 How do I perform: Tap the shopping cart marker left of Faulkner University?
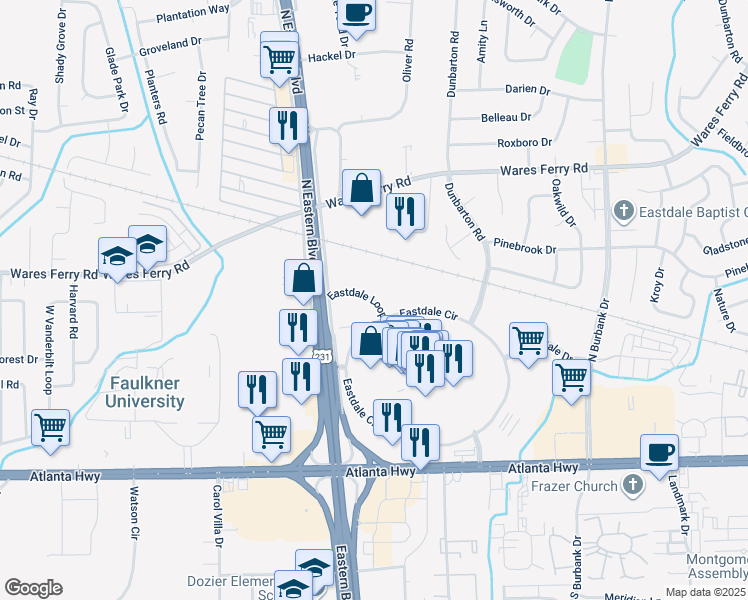[x=51, y=427]
